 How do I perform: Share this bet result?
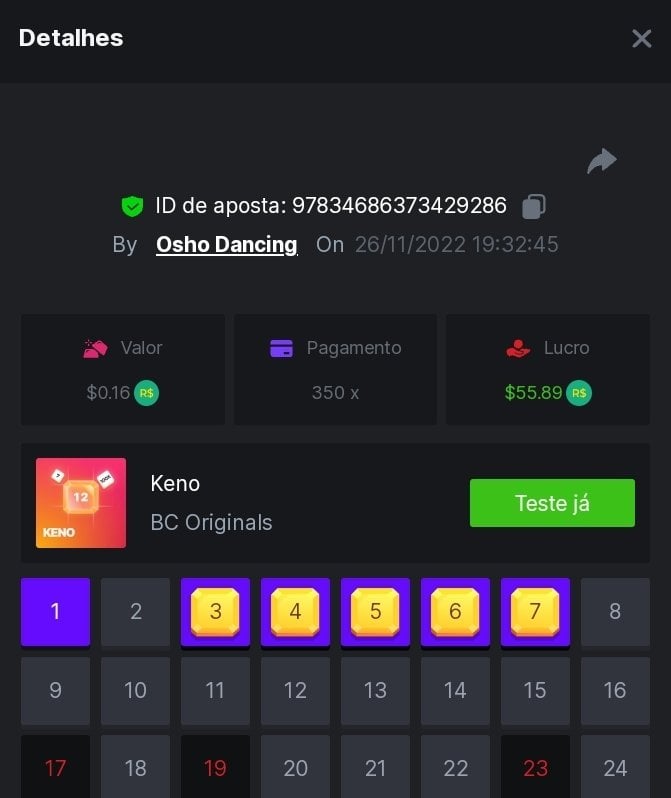tap(601, 161)
